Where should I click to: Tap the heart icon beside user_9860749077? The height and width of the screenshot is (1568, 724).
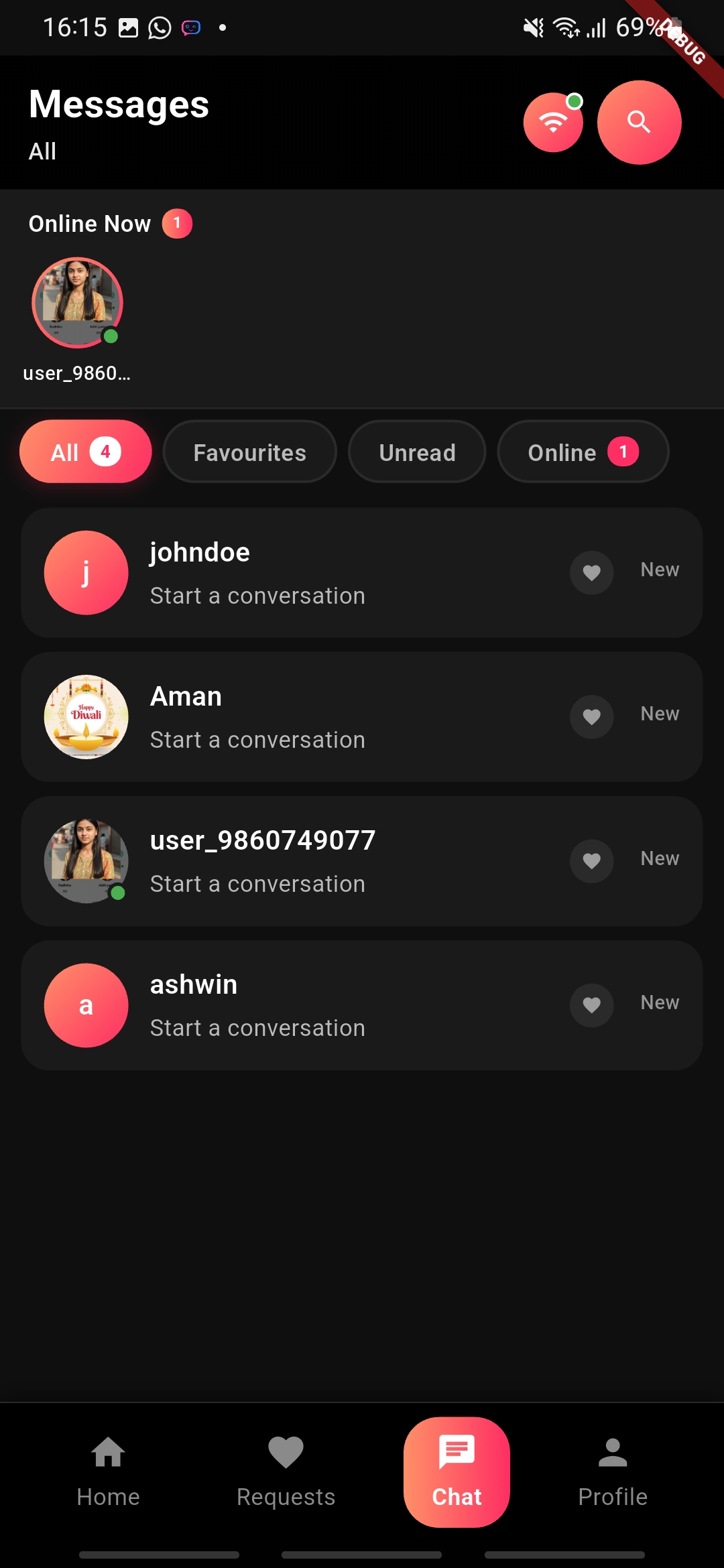[x=591, y=861]
